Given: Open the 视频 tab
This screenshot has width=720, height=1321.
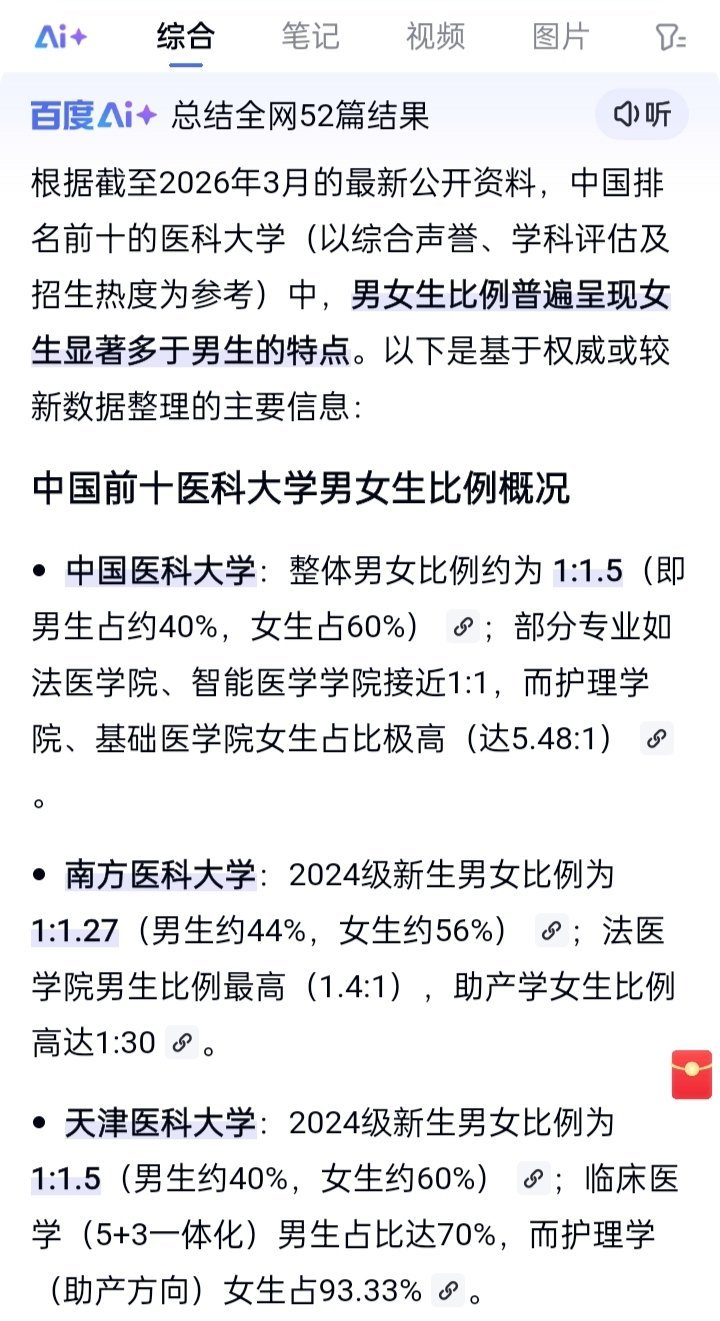Looking at the screenshot, I should pyautogui.click(x=436, y=37).
